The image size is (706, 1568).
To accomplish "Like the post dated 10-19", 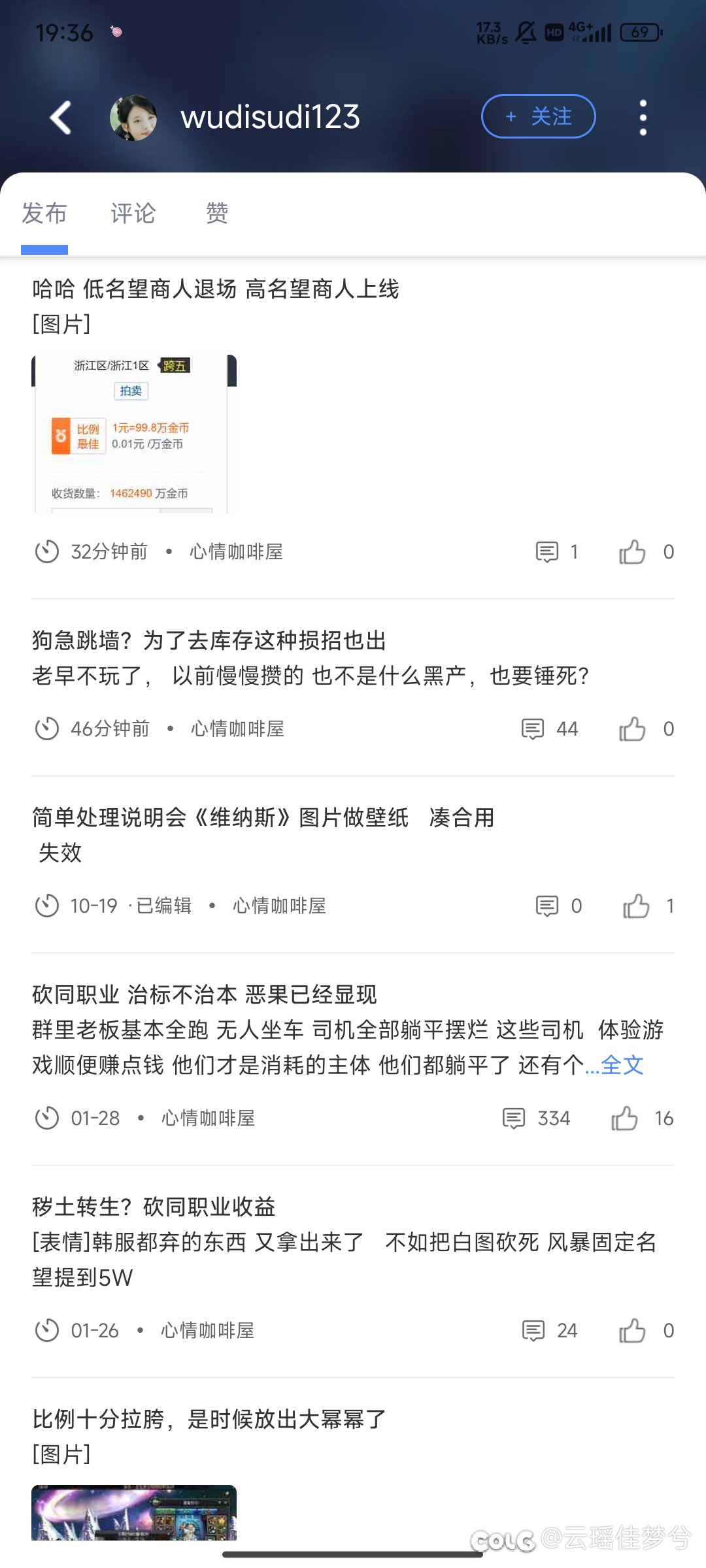I will (x=636, y=906).
